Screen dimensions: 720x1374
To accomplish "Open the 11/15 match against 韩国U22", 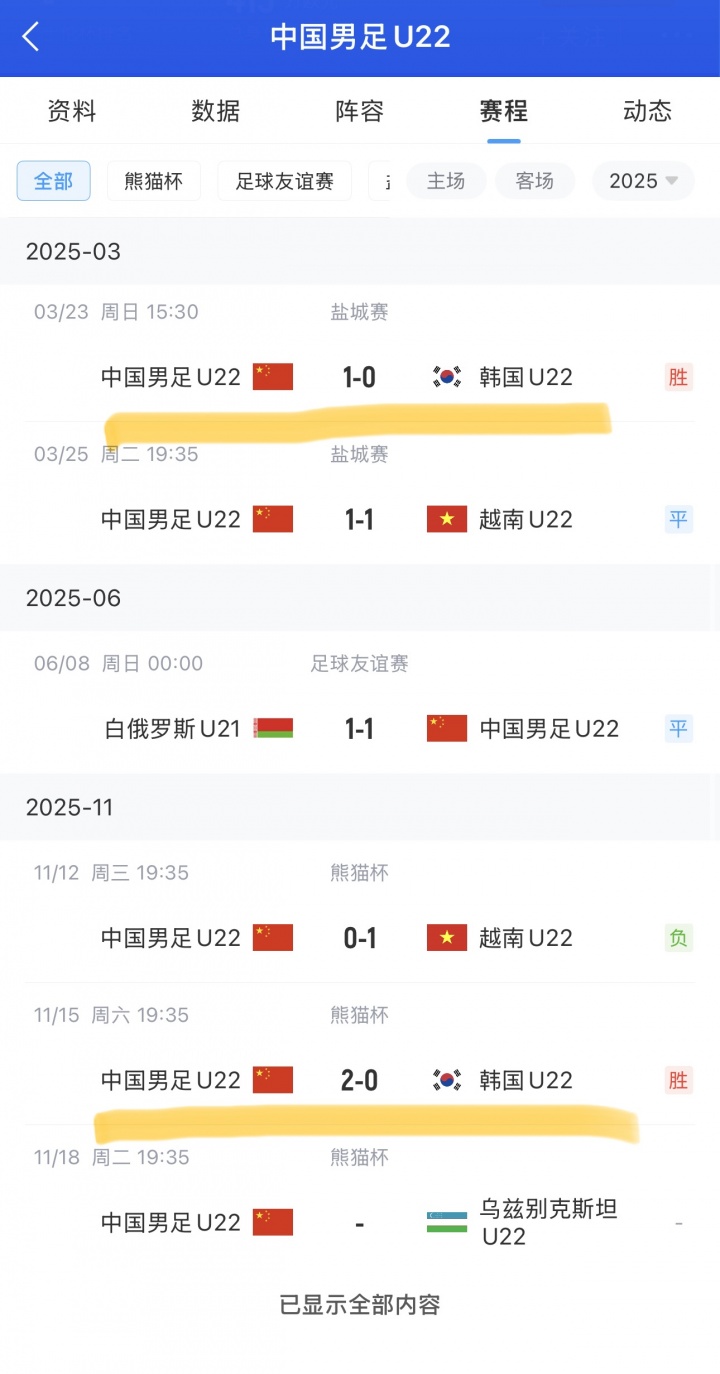I will 360,1080.
